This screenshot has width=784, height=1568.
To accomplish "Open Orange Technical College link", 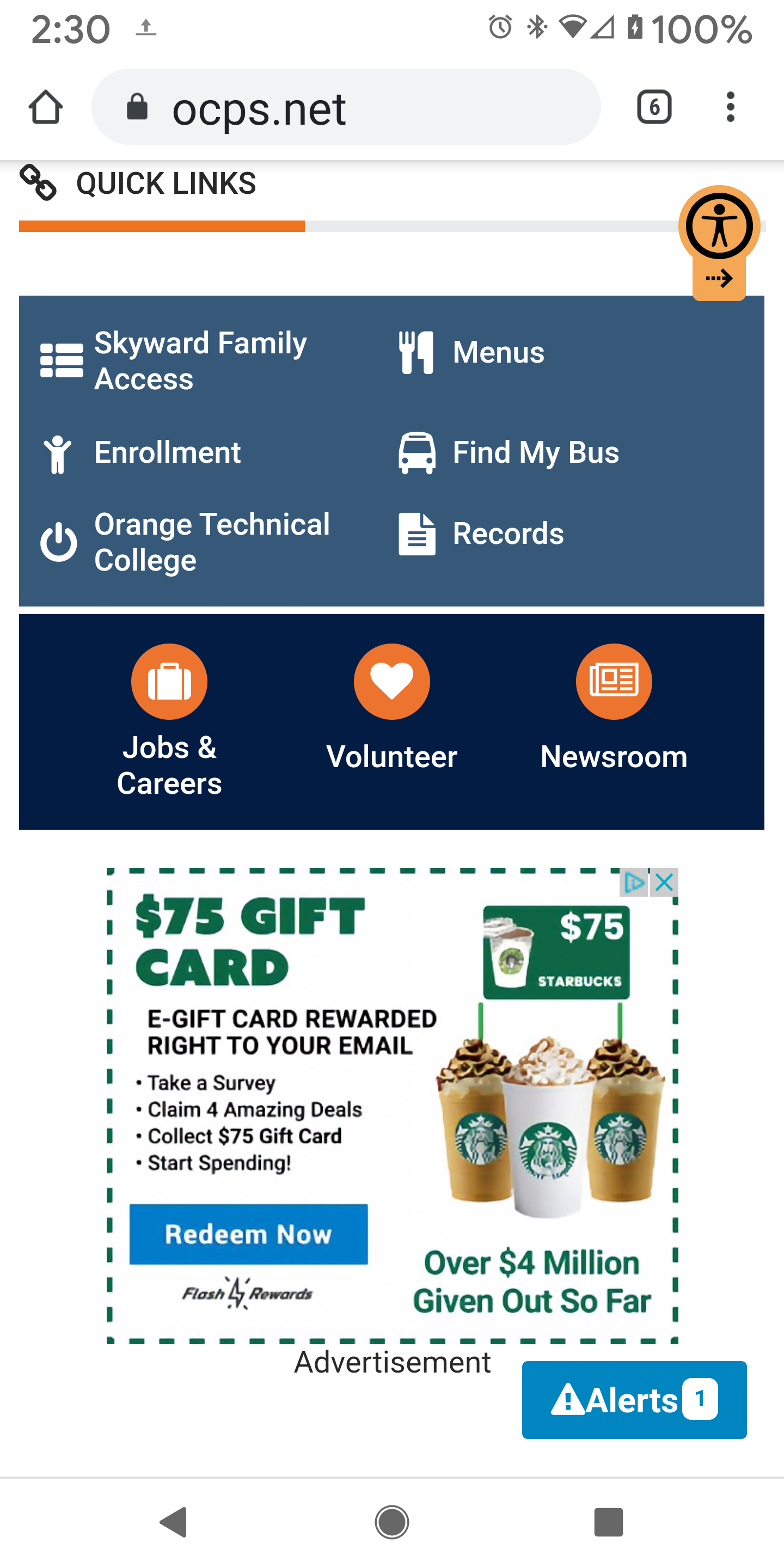I will (185, 542).
